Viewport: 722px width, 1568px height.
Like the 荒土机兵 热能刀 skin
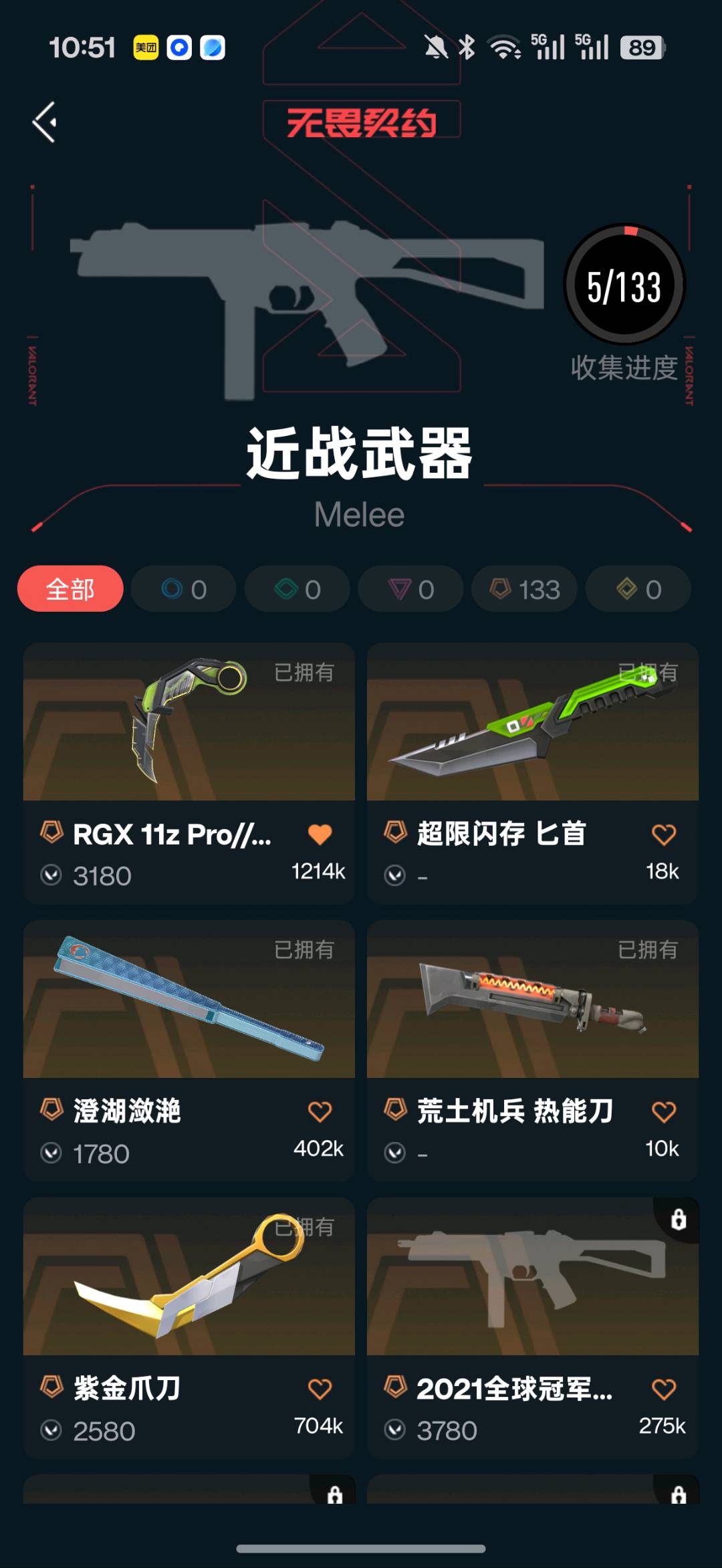pos(663,1111)
